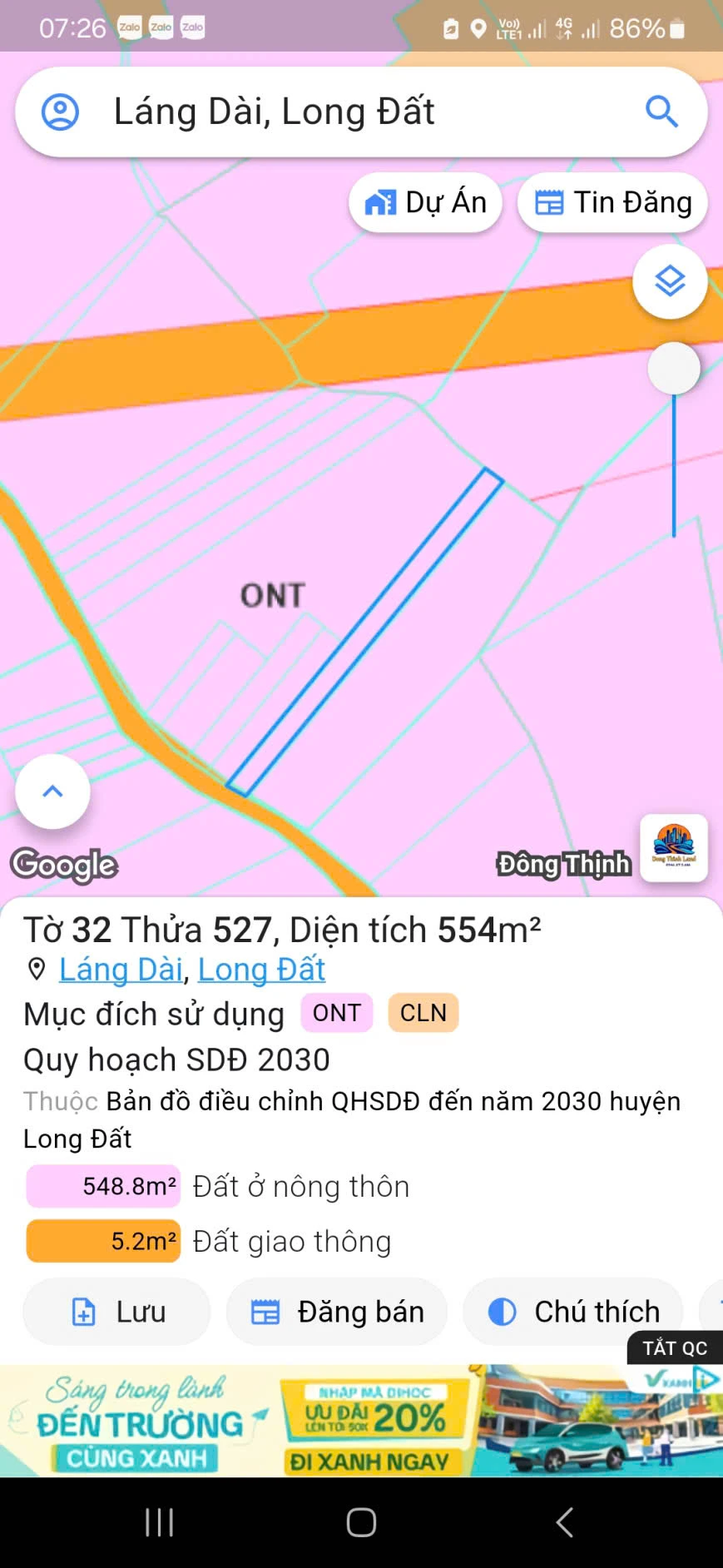723x1568 pixels.
Task: Select the ONT land-use chip
Action: [x=337, y=1013]
